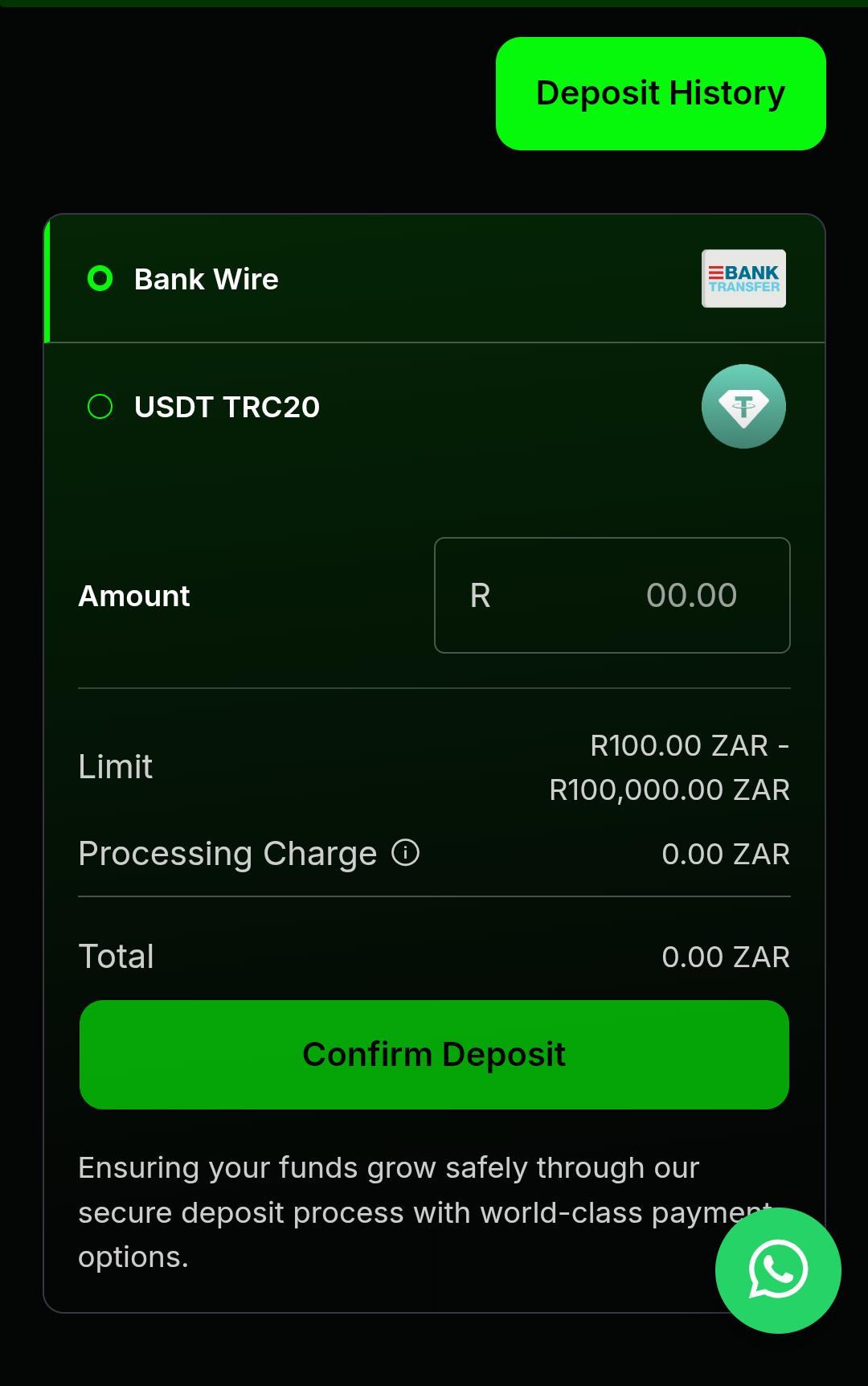This screenshot has height=1386, width=868.
Task: Click the Limit range text
Action: coord(671,767)
